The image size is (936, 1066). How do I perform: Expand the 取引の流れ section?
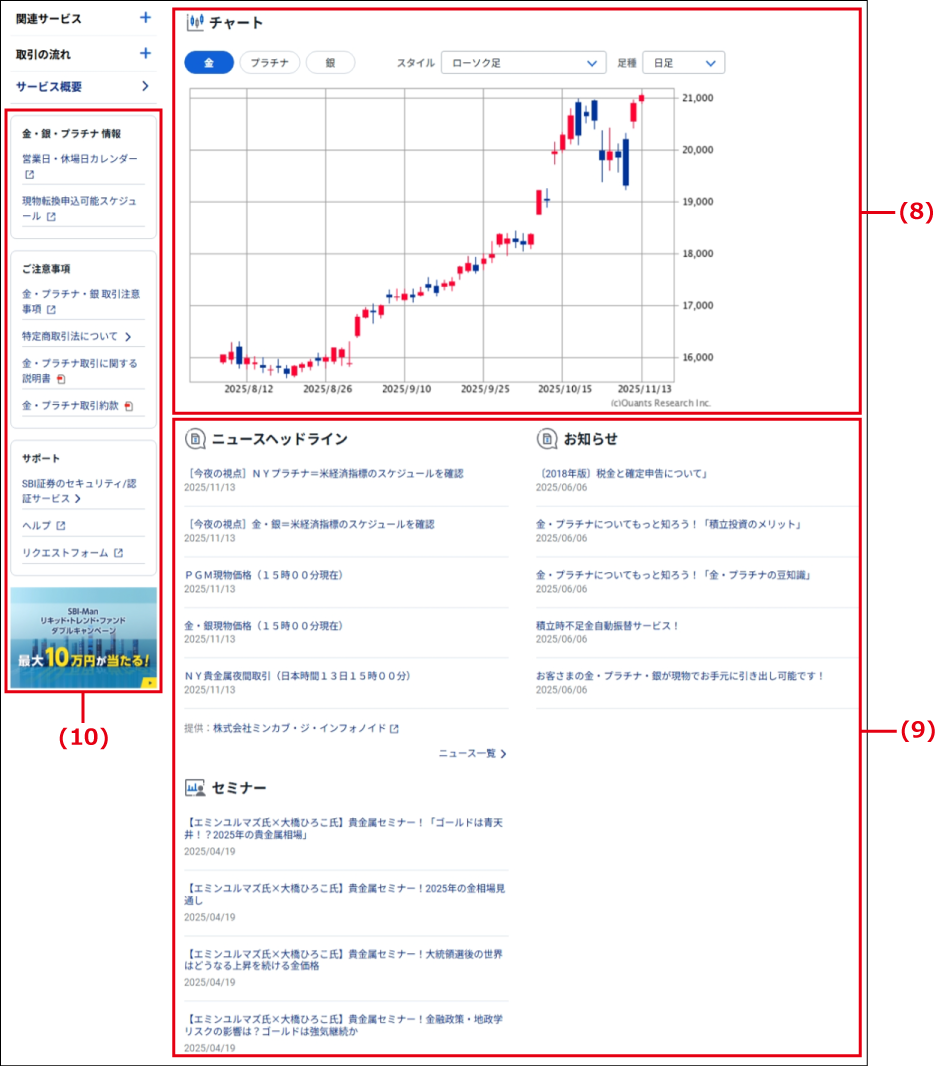(x=145, y=54)
